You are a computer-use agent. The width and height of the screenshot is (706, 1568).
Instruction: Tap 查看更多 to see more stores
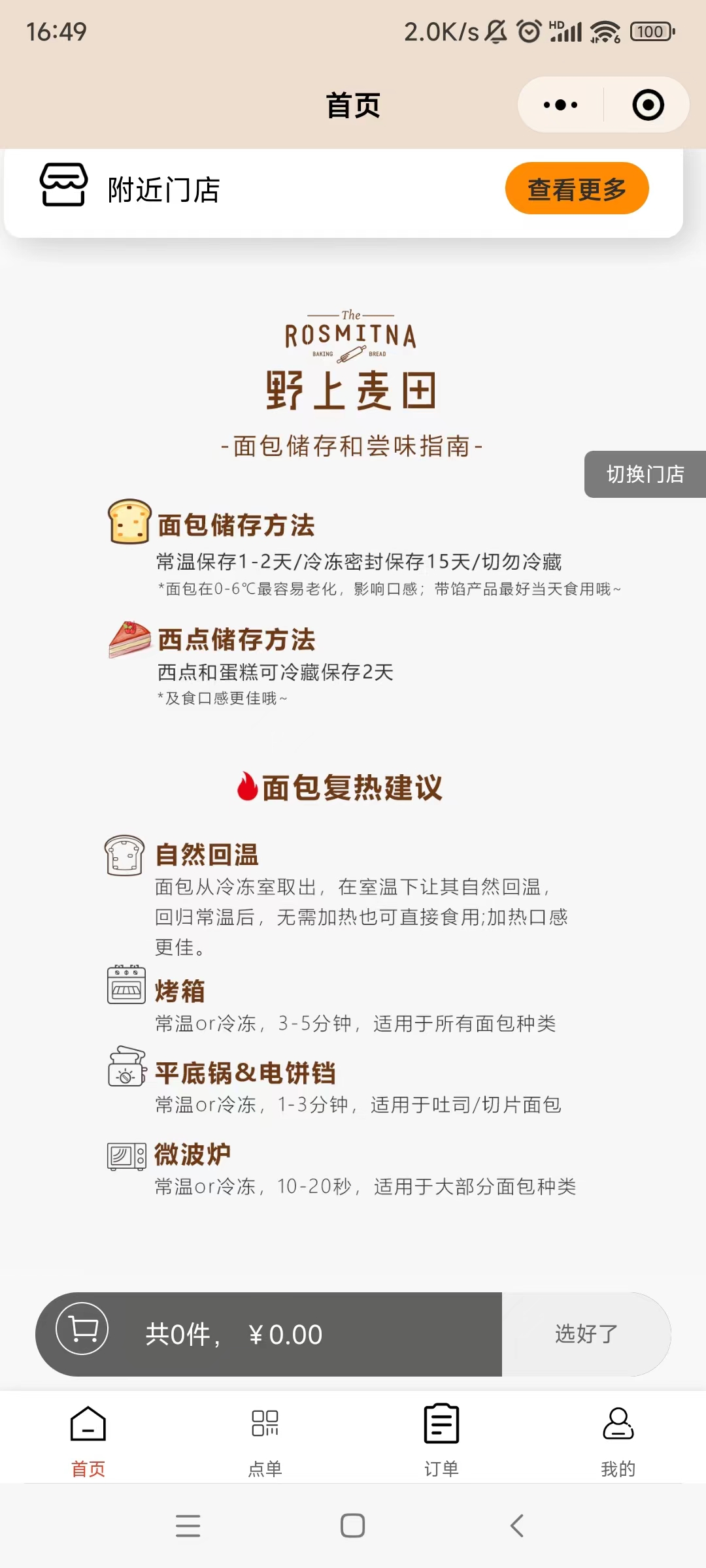[x=577, y=189]
